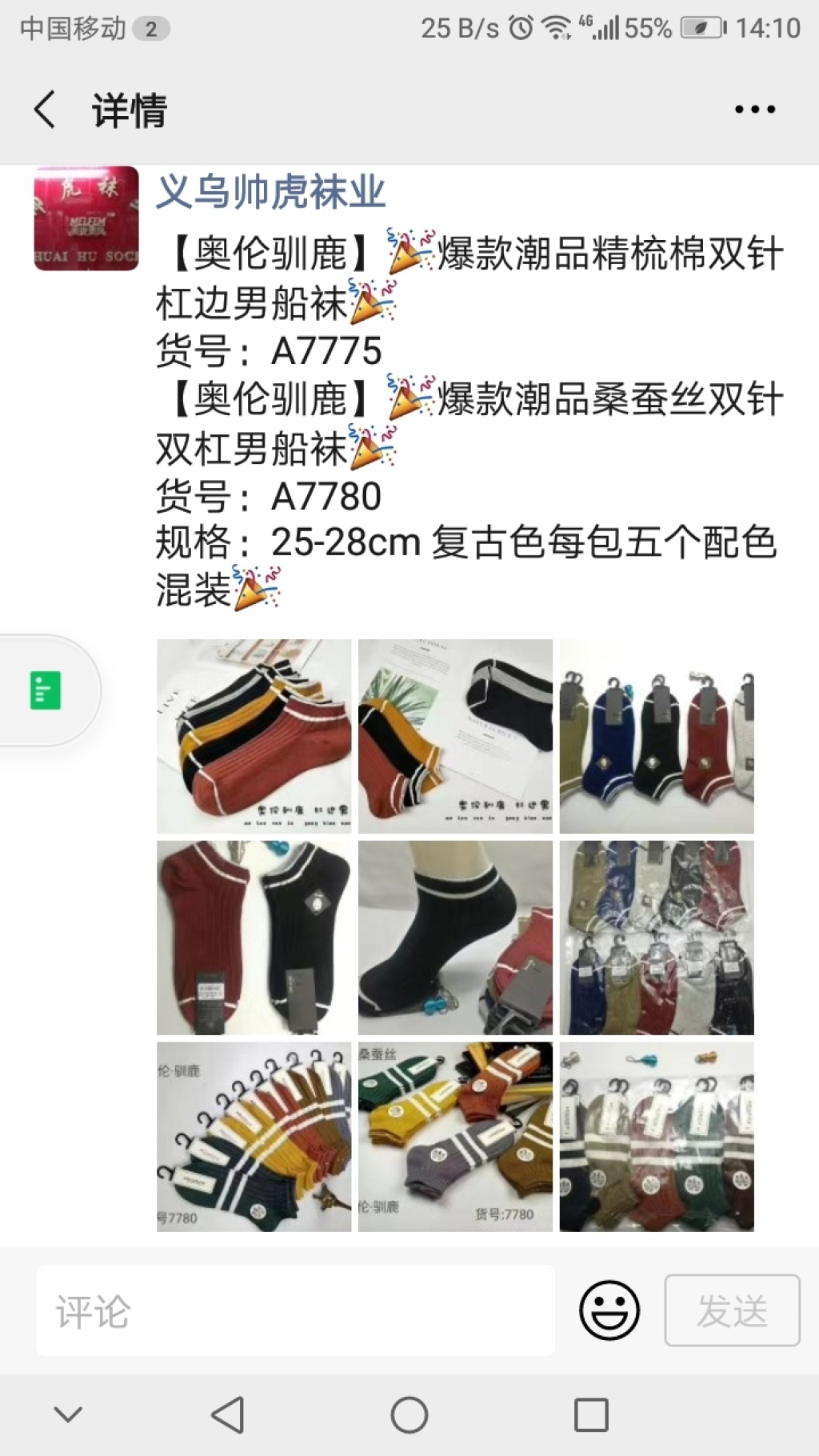View photo labeled 桑蚕丝 货号:7780

455,1137
